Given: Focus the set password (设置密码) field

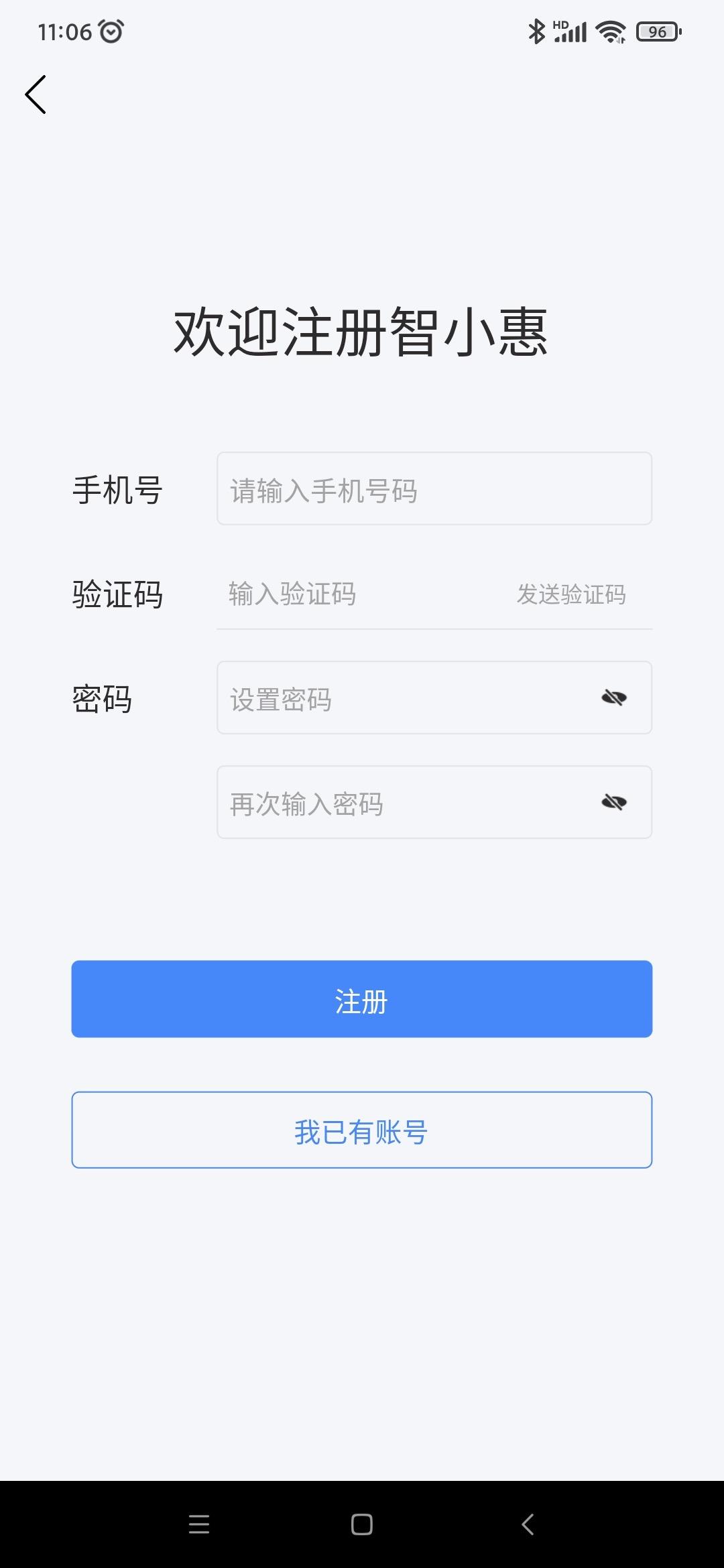Looking at the screenshot, I should [x=402, y=698].
